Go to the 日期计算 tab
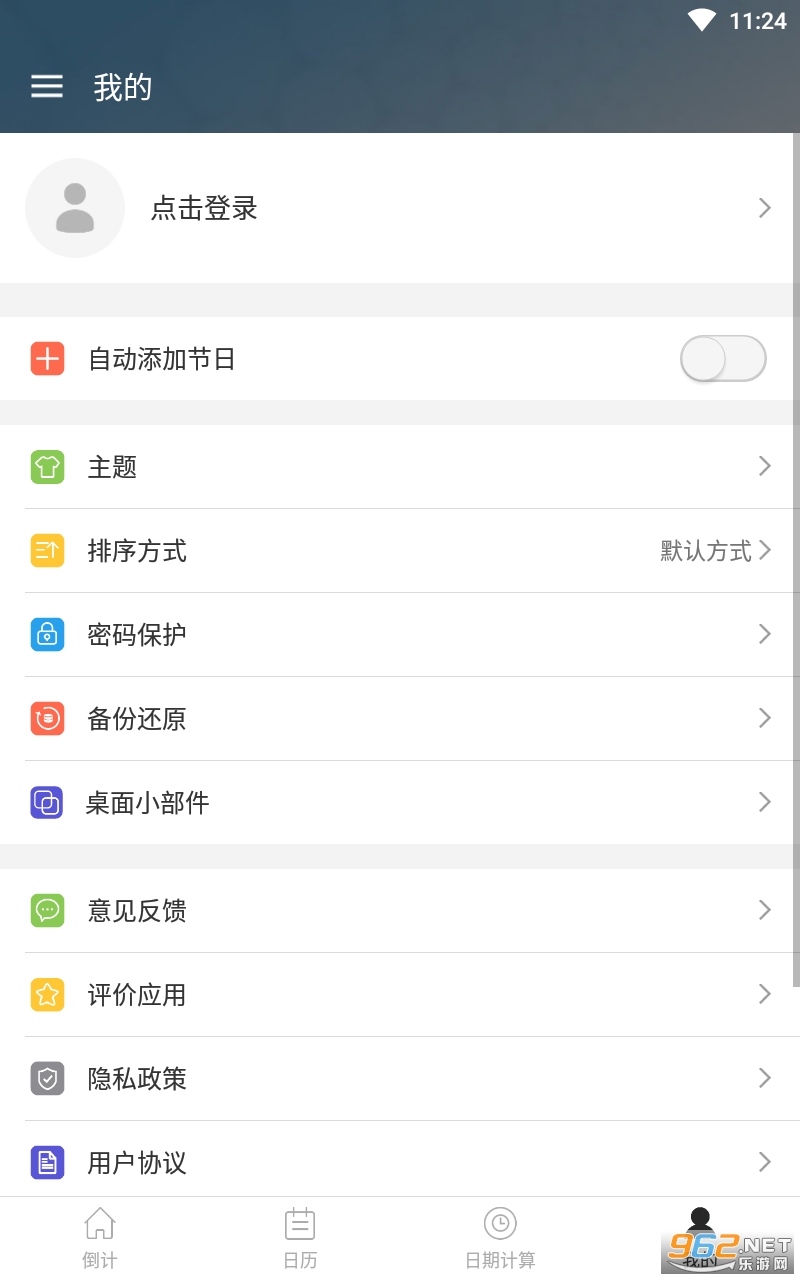This screenshot has height=1280, width=800. click(x=500, y=1238)
